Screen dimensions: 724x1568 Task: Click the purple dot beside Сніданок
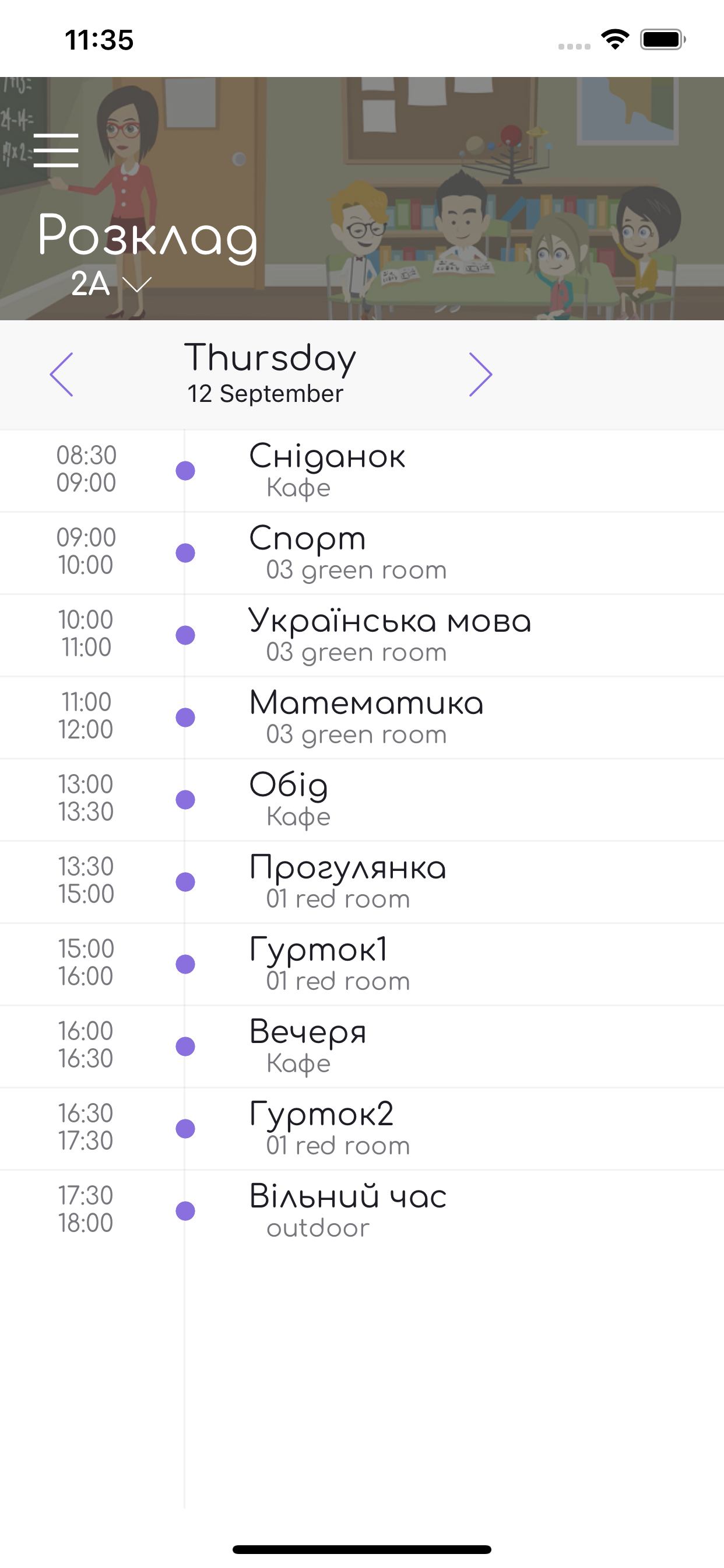point(185,471)
